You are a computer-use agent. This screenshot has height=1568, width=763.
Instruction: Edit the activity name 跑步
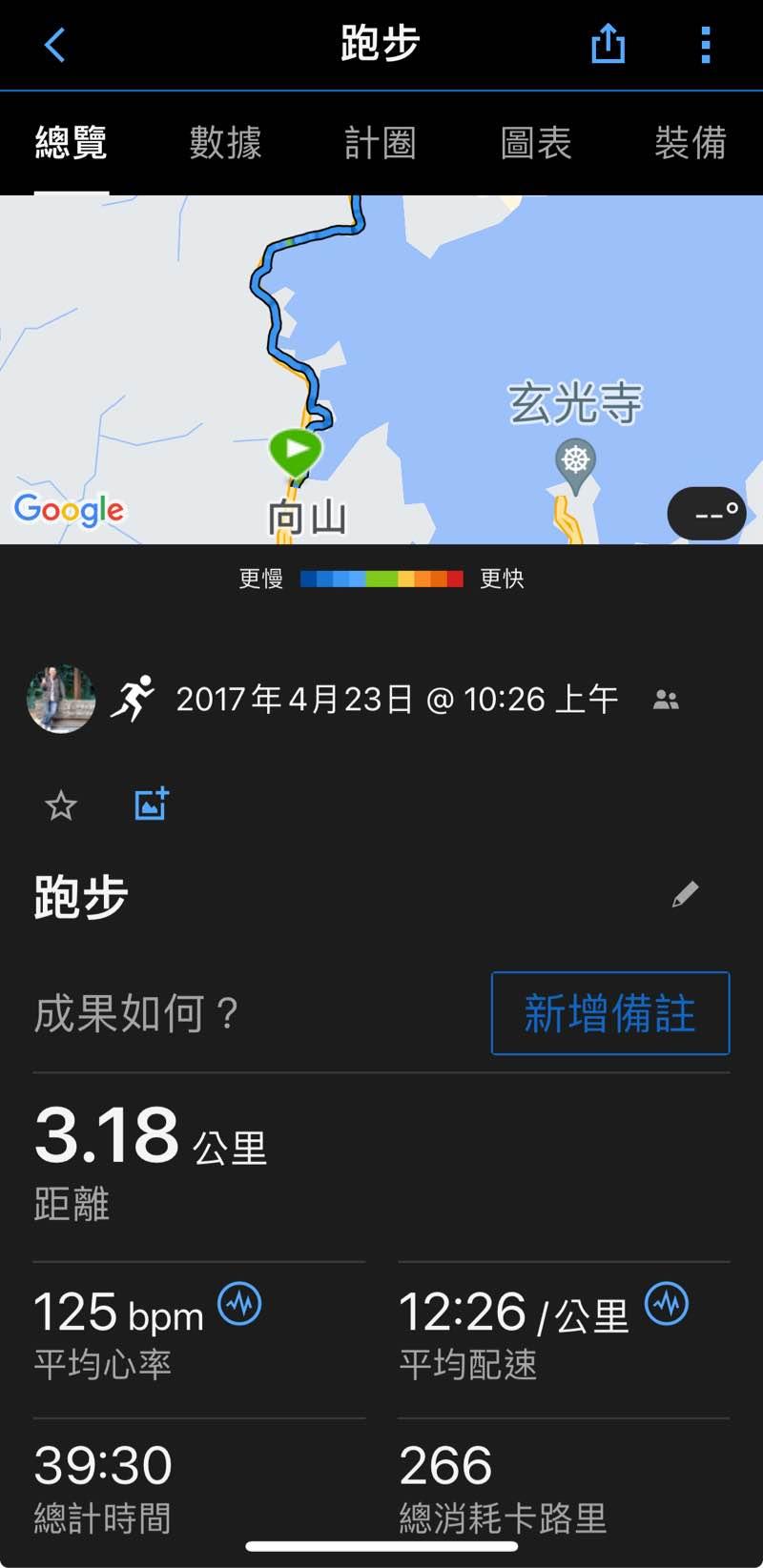685,894
